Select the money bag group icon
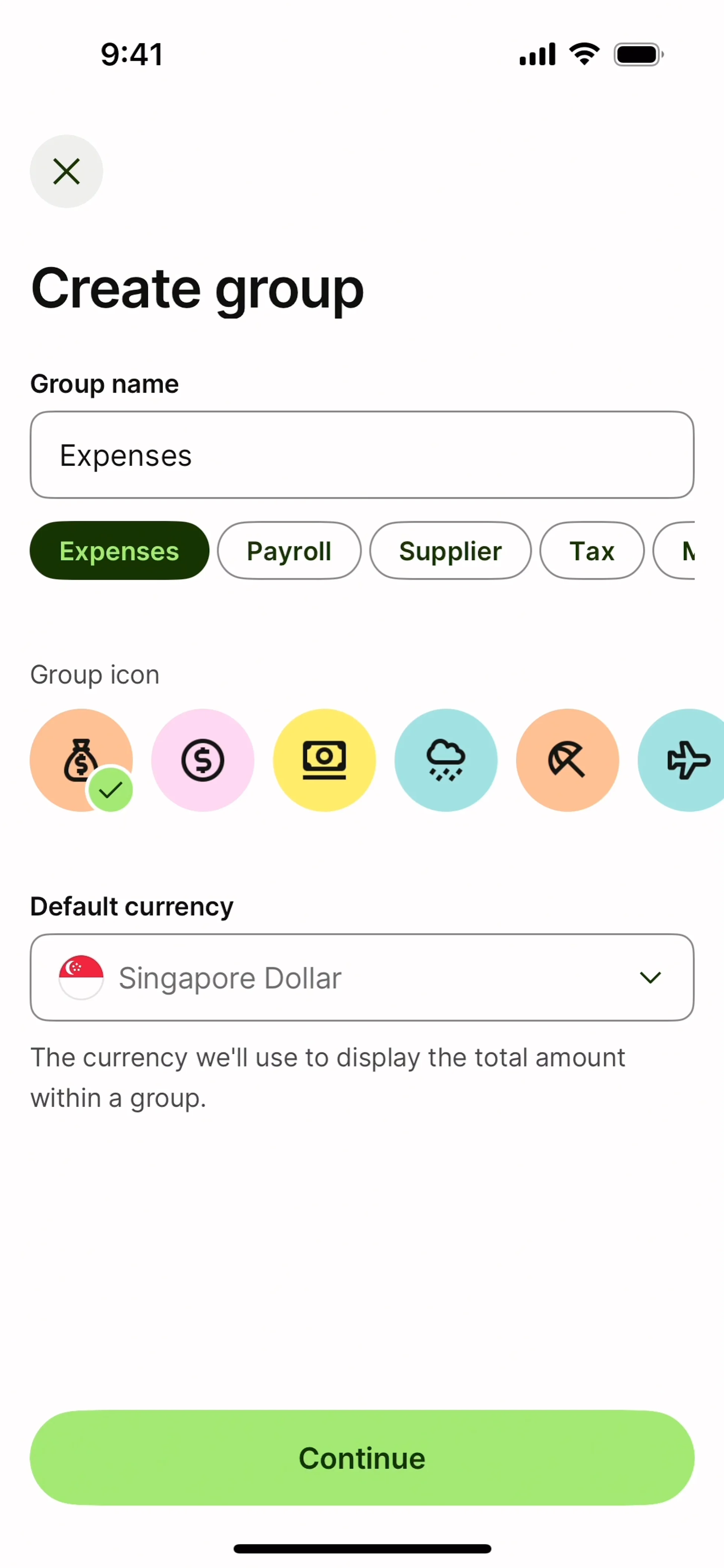 pyautogui.click(x=81, y=760)
